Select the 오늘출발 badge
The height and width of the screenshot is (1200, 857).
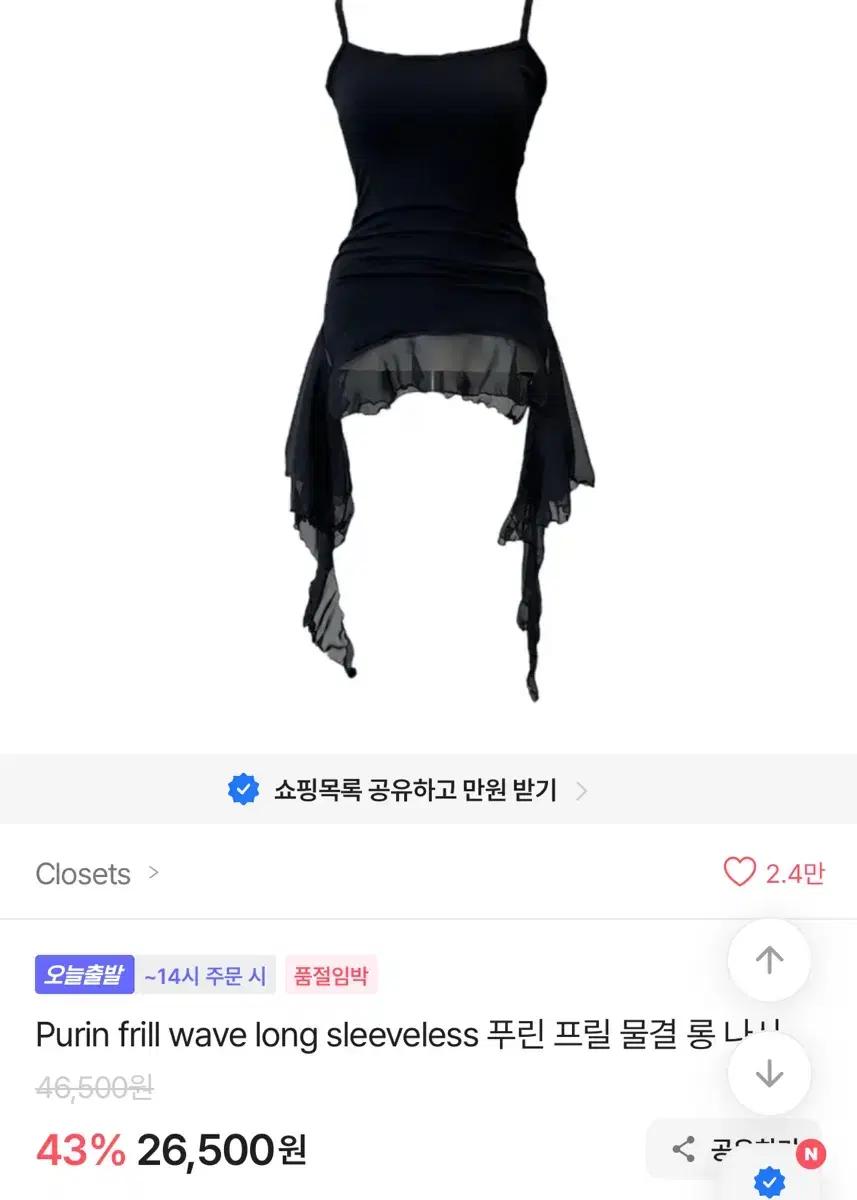(x=84, y=975)
